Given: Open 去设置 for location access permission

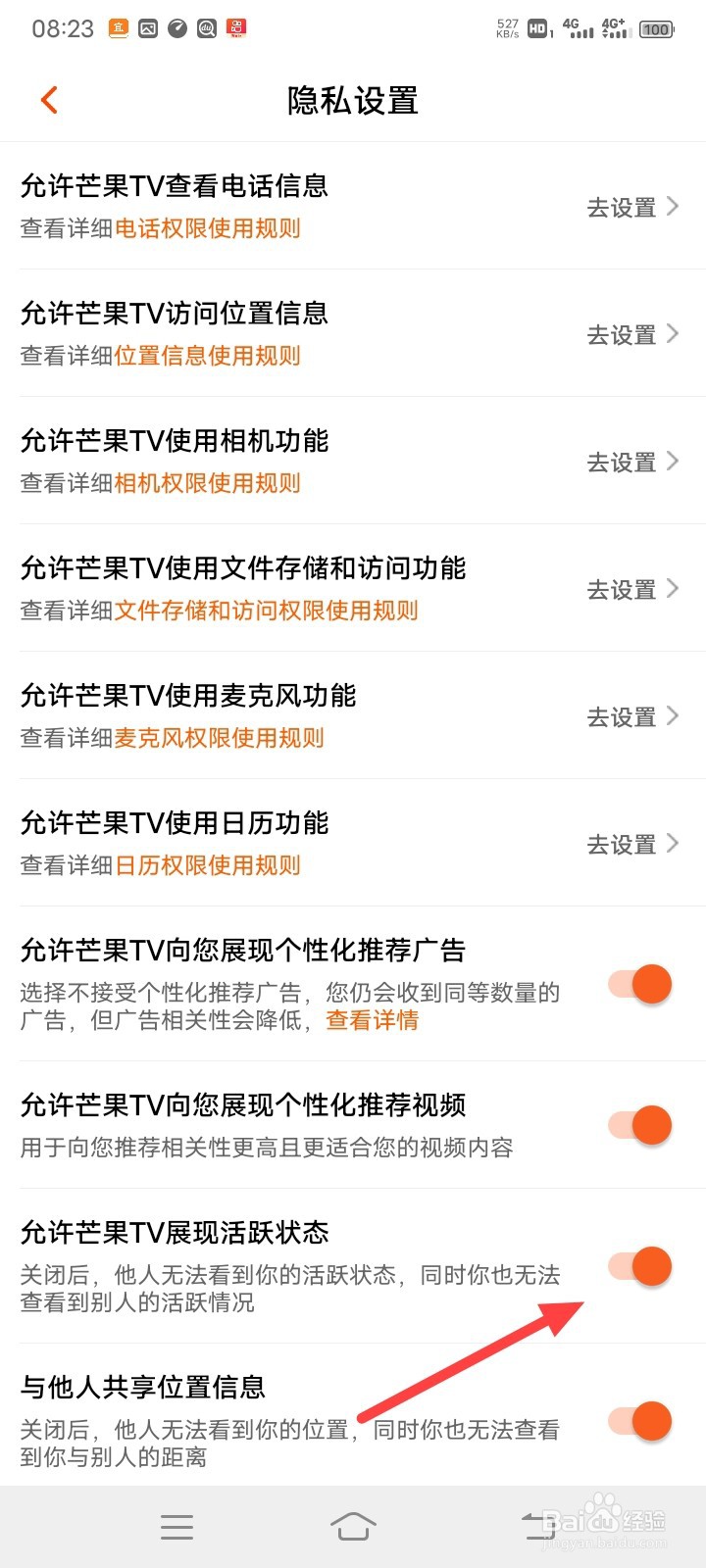Looking at the screenshot, I should click(x=632, y=334).
